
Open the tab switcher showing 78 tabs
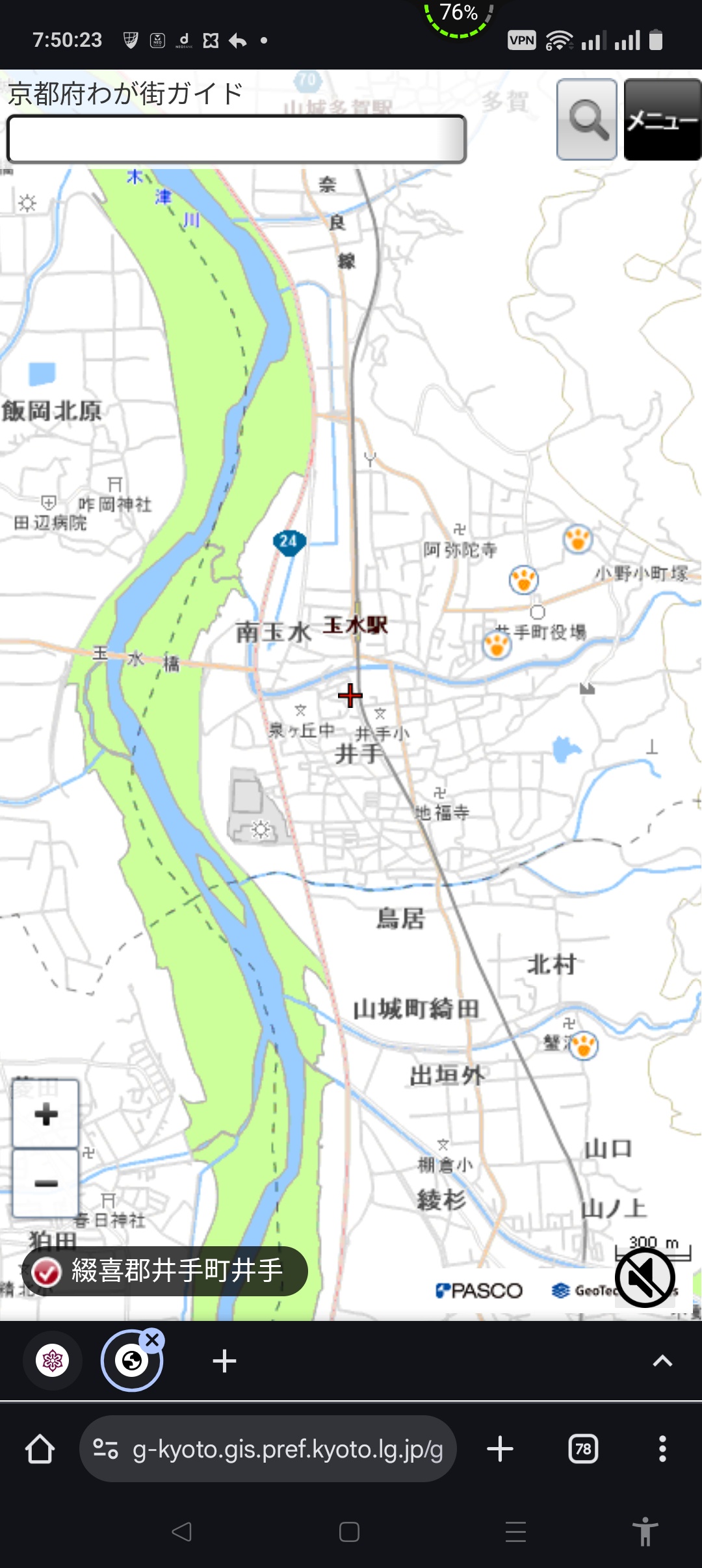pyautogui.click(x=583, y=1449)
